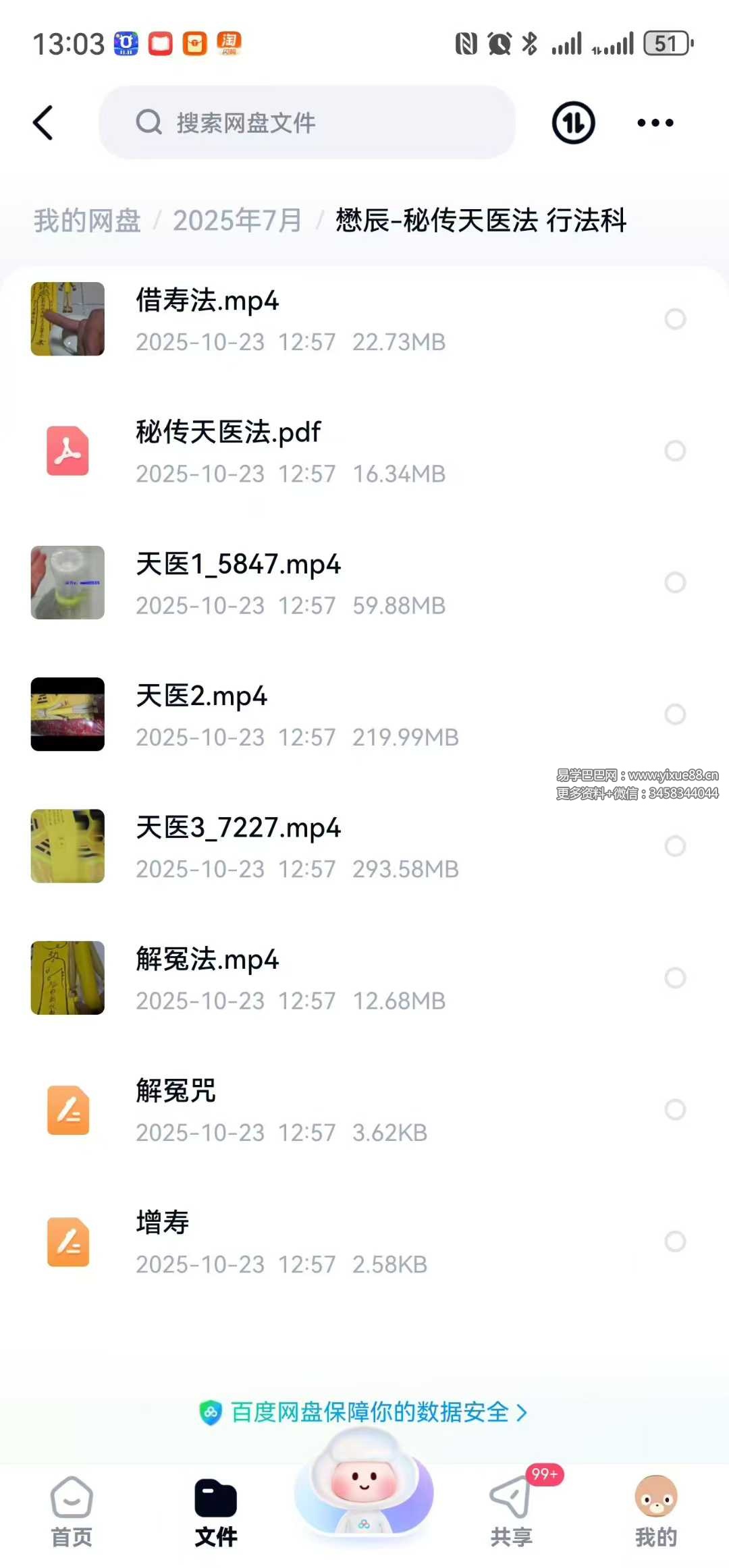This screenshot has width=729, height=1568.
Task: Open the transfer list icon
Action: 573,123
